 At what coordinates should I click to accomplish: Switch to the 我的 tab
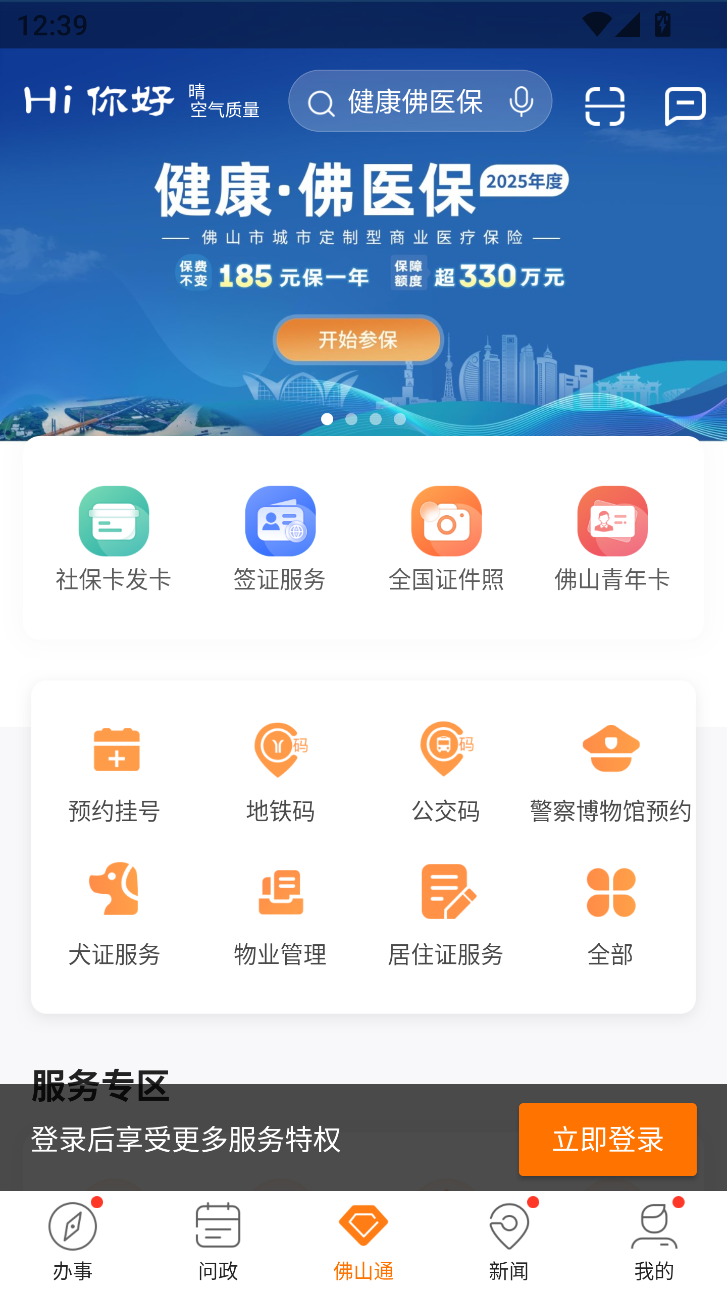(x=654, y=1241)
